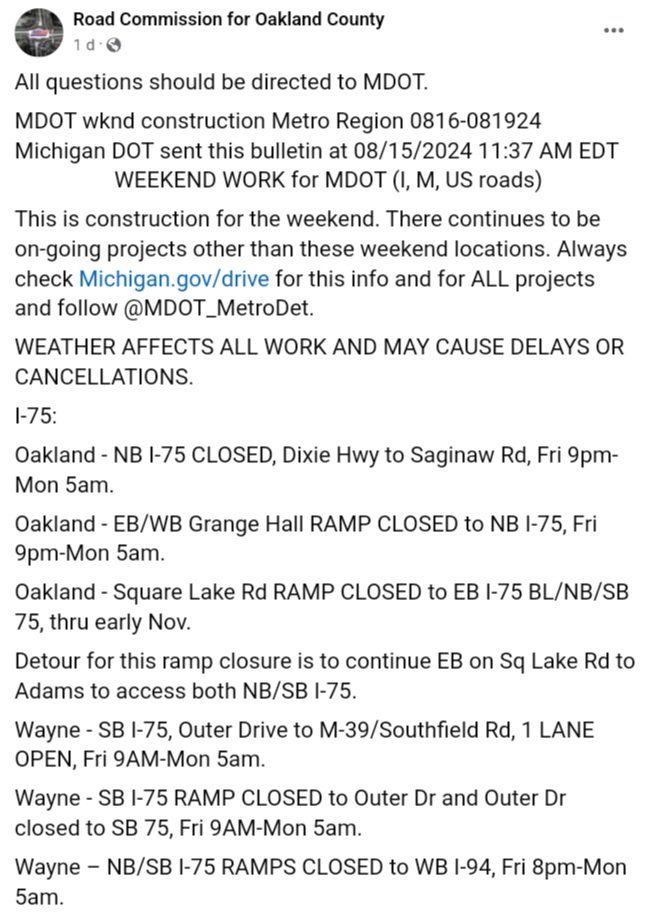Open Road Commission for Oakland County's profile picture
Screen dimensions: 649x912
(39, 32)
